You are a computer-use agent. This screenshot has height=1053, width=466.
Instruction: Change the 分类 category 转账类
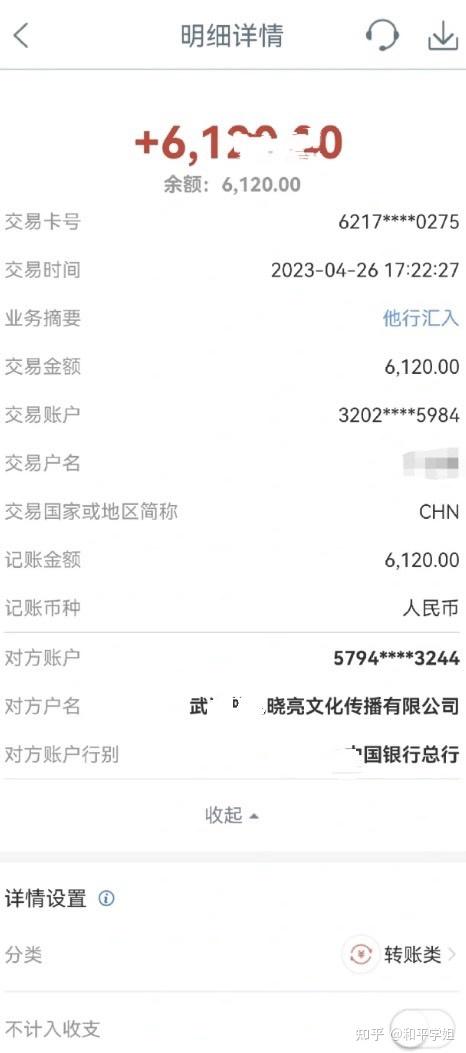tap(400, 954)
